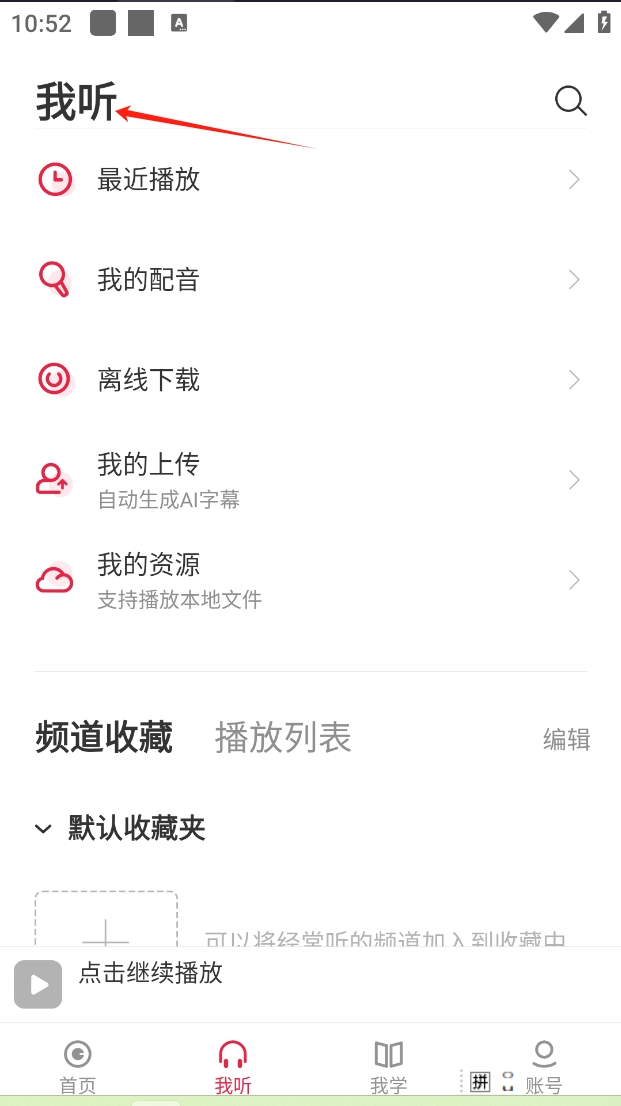Open the search icon

tap(570, 101)
